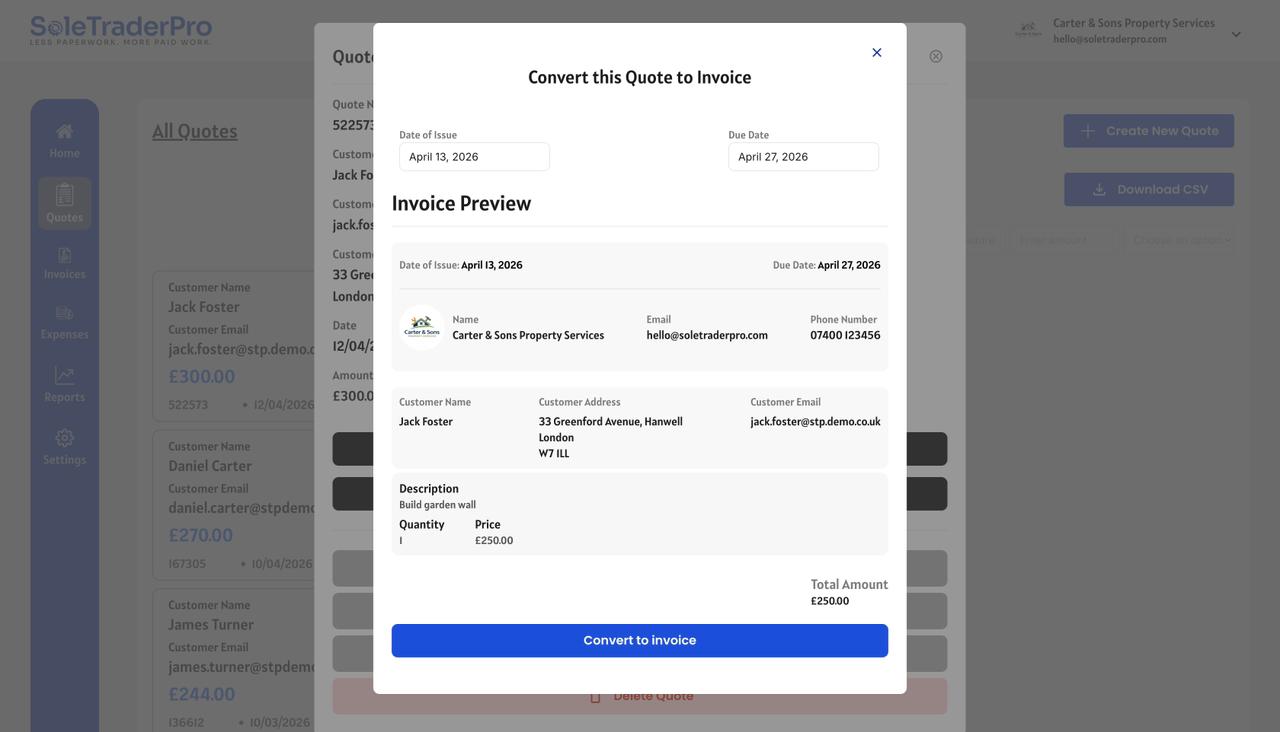Open the Settings section

tap(65, 447)
